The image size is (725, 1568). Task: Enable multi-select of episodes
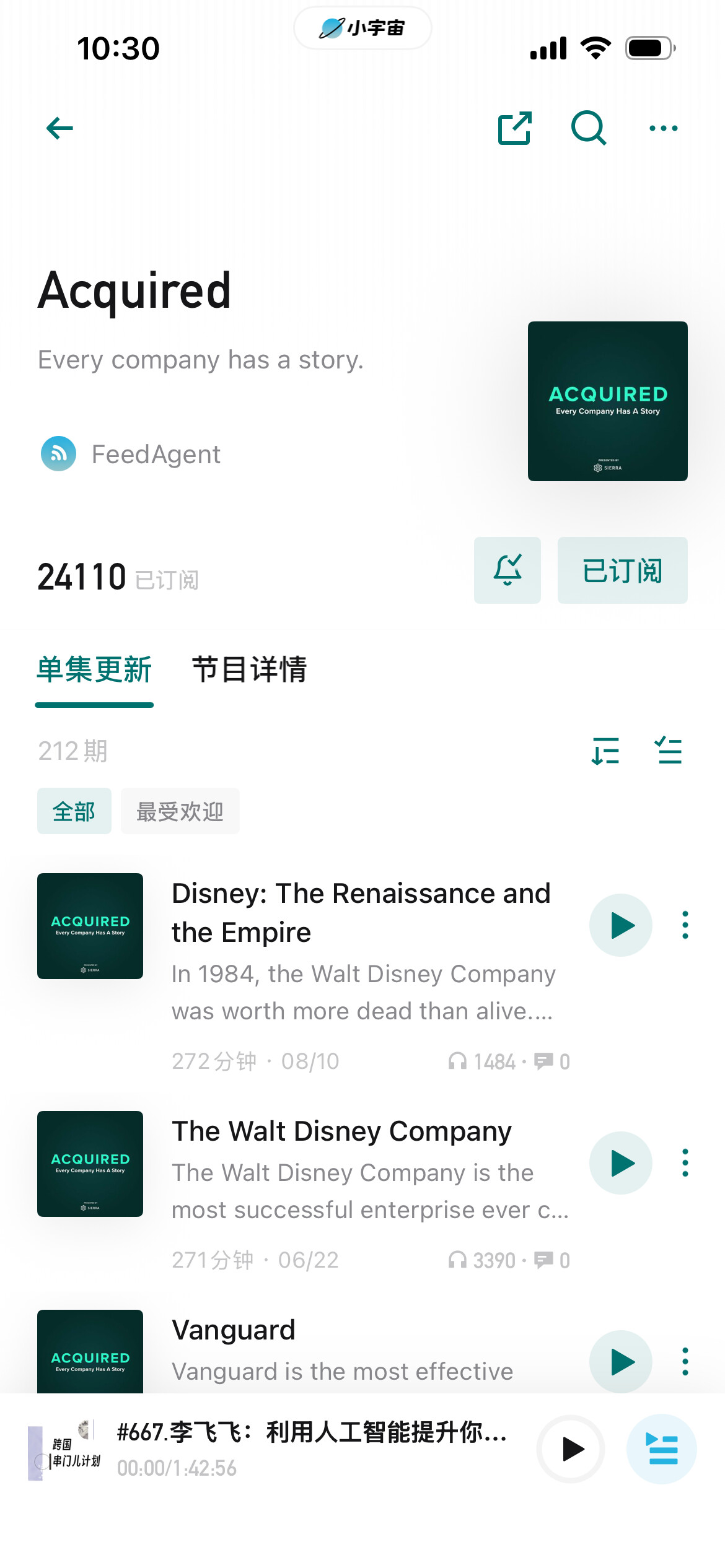coord(669,751)
